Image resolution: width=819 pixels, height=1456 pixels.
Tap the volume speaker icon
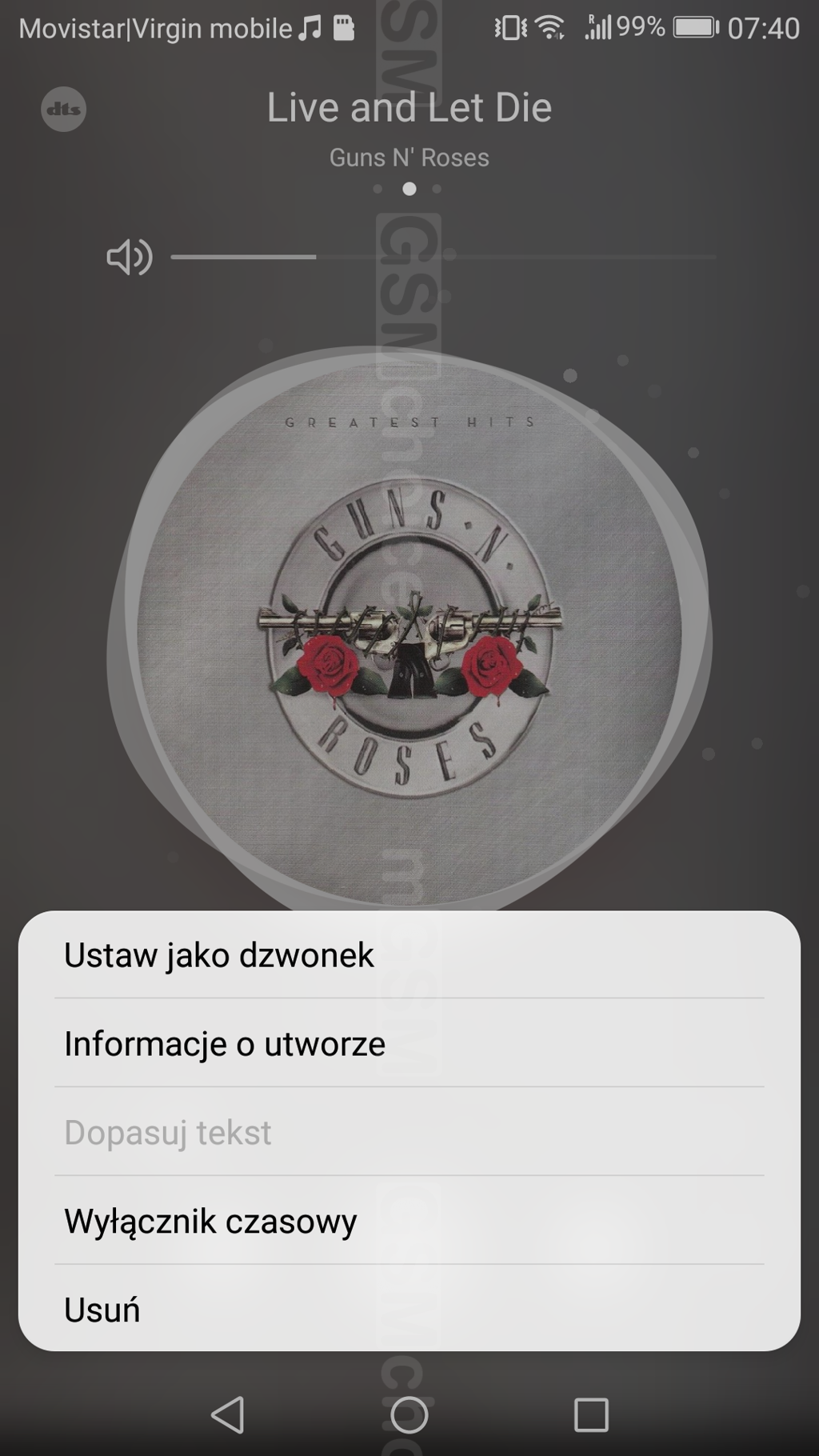pos(130,258)
